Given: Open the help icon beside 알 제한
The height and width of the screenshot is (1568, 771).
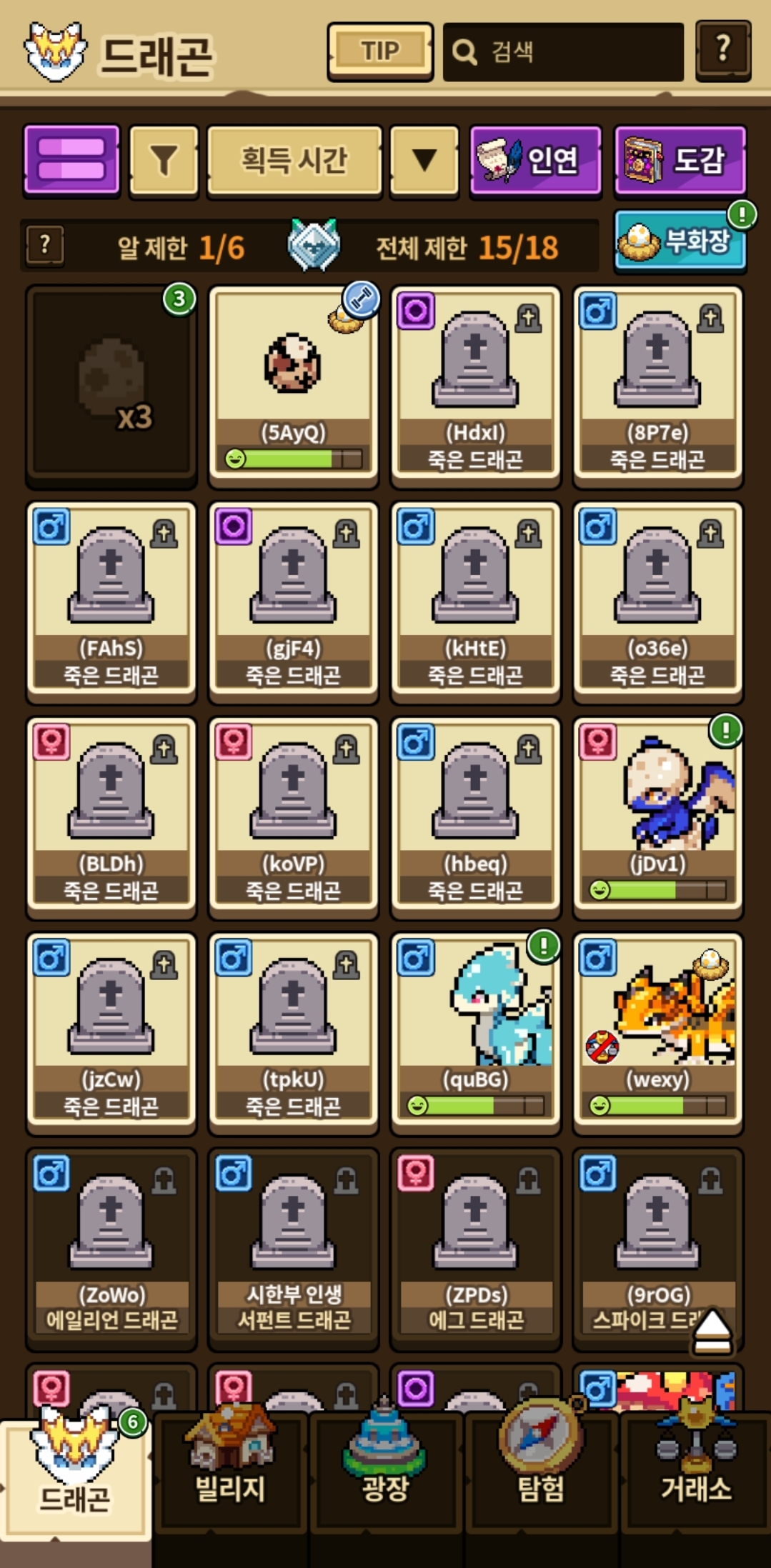Looking at the screenshot, I should 44,245.
